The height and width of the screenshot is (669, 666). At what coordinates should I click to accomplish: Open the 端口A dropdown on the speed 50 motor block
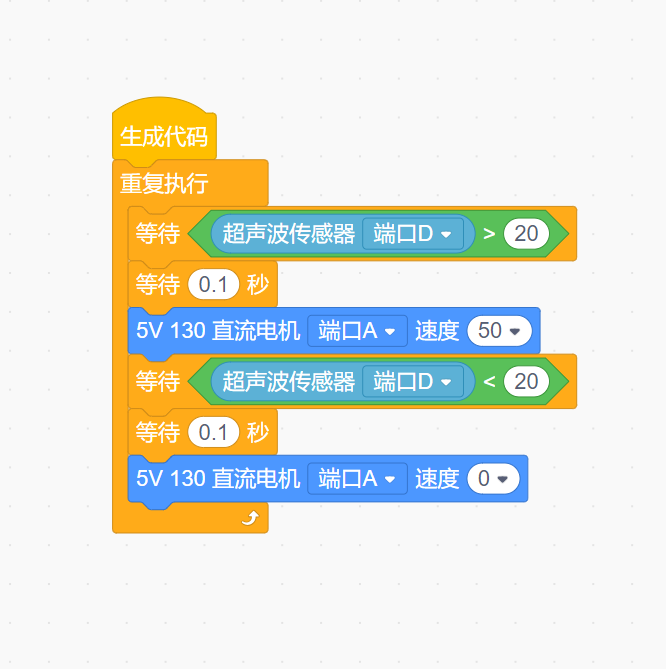(357, 331)
